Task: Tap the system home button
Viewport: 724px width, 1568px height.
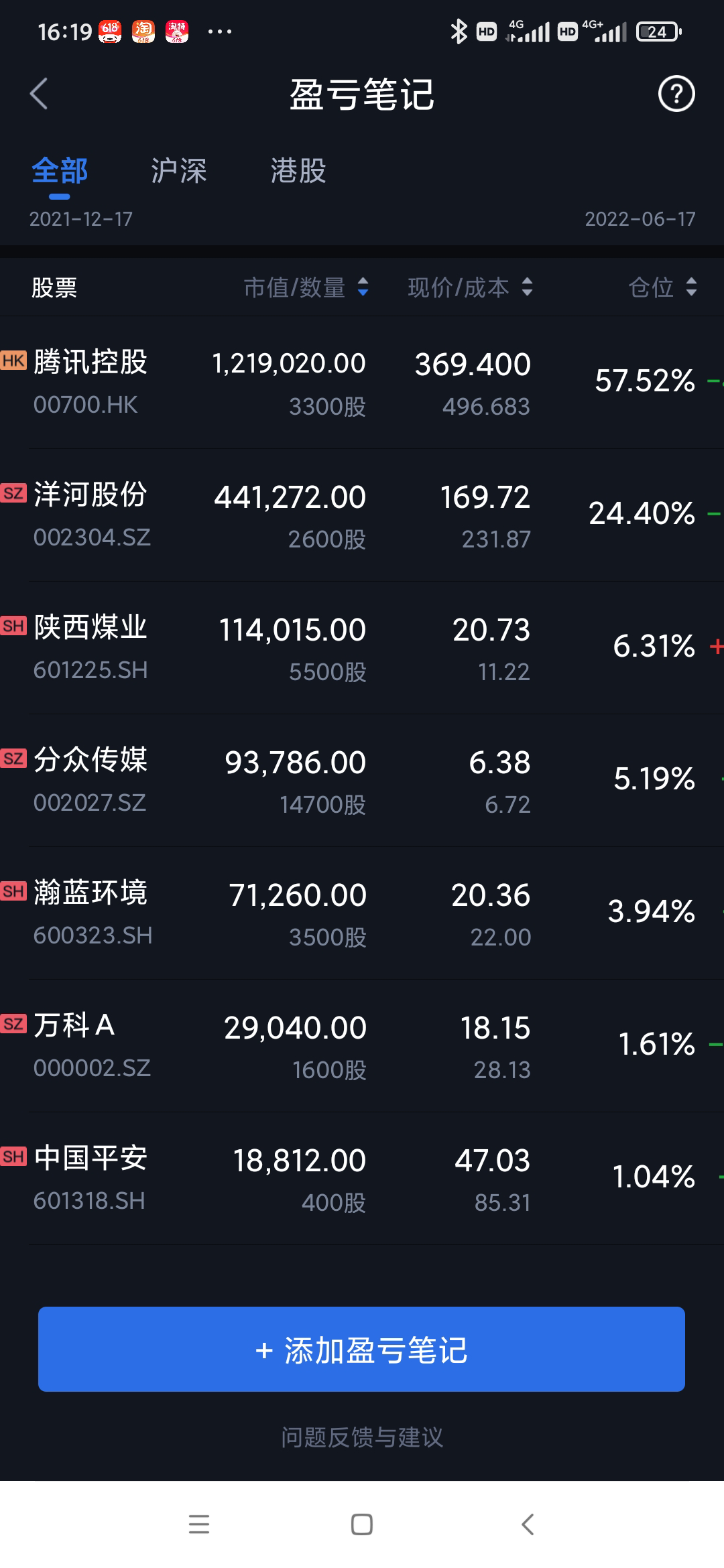Action: click(362, 1524)
